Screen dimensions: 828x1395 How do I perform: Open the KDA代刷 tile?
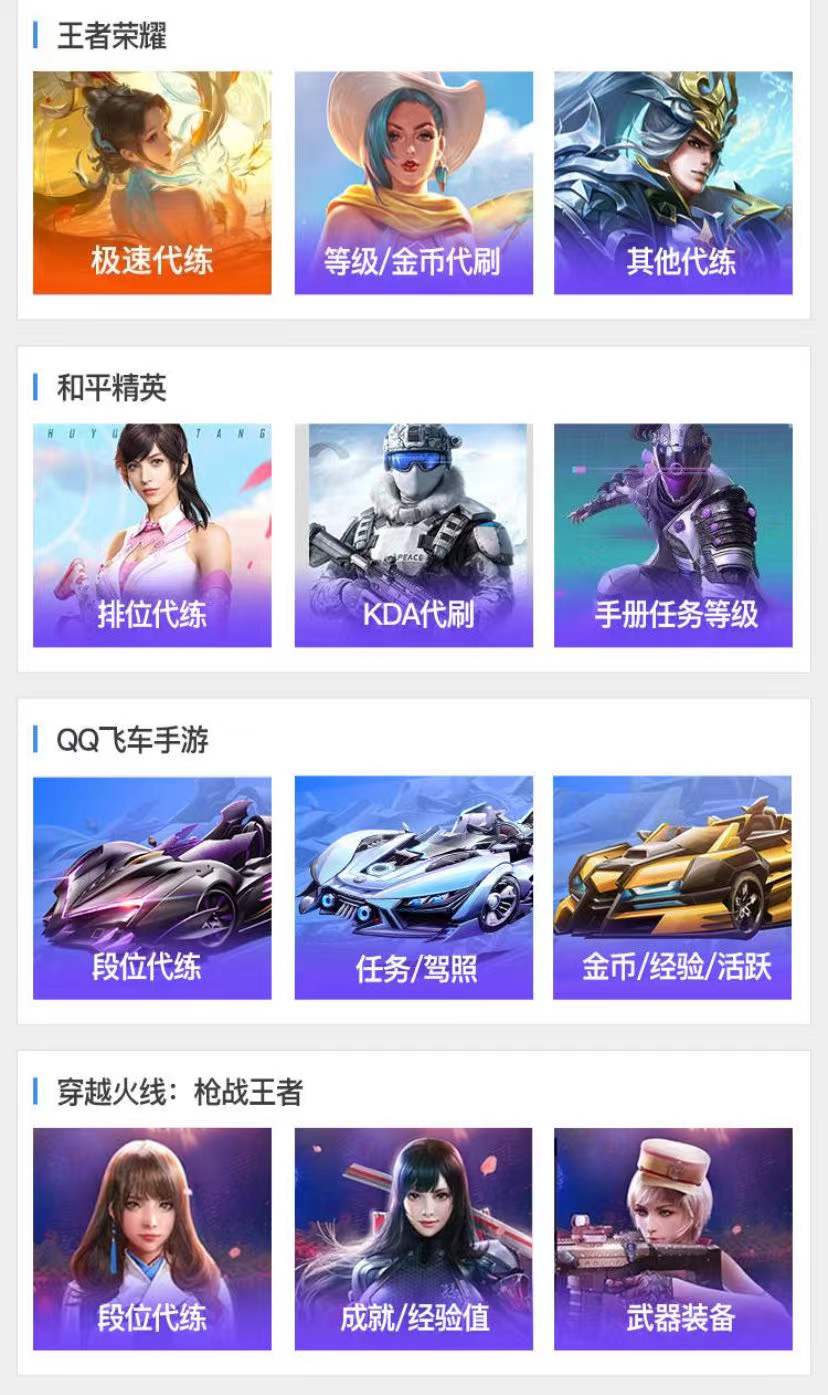(x=413, y=535)
